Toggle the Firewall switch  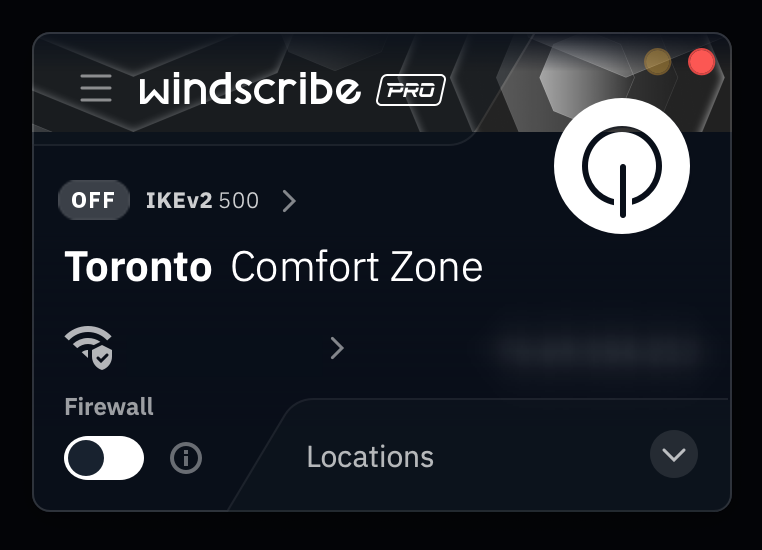coord(104,459)
